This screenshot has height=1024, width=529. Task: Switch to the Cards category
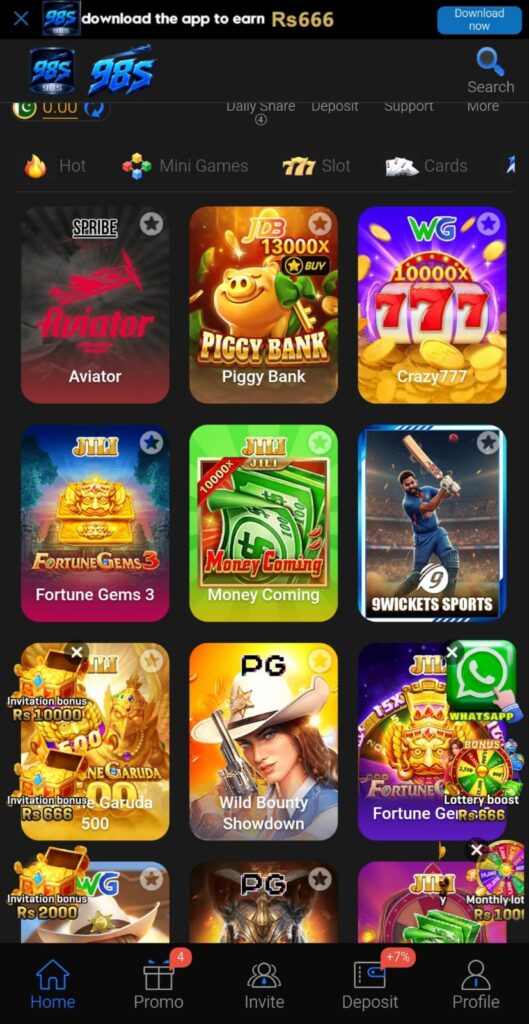click(x=426, y=166)
